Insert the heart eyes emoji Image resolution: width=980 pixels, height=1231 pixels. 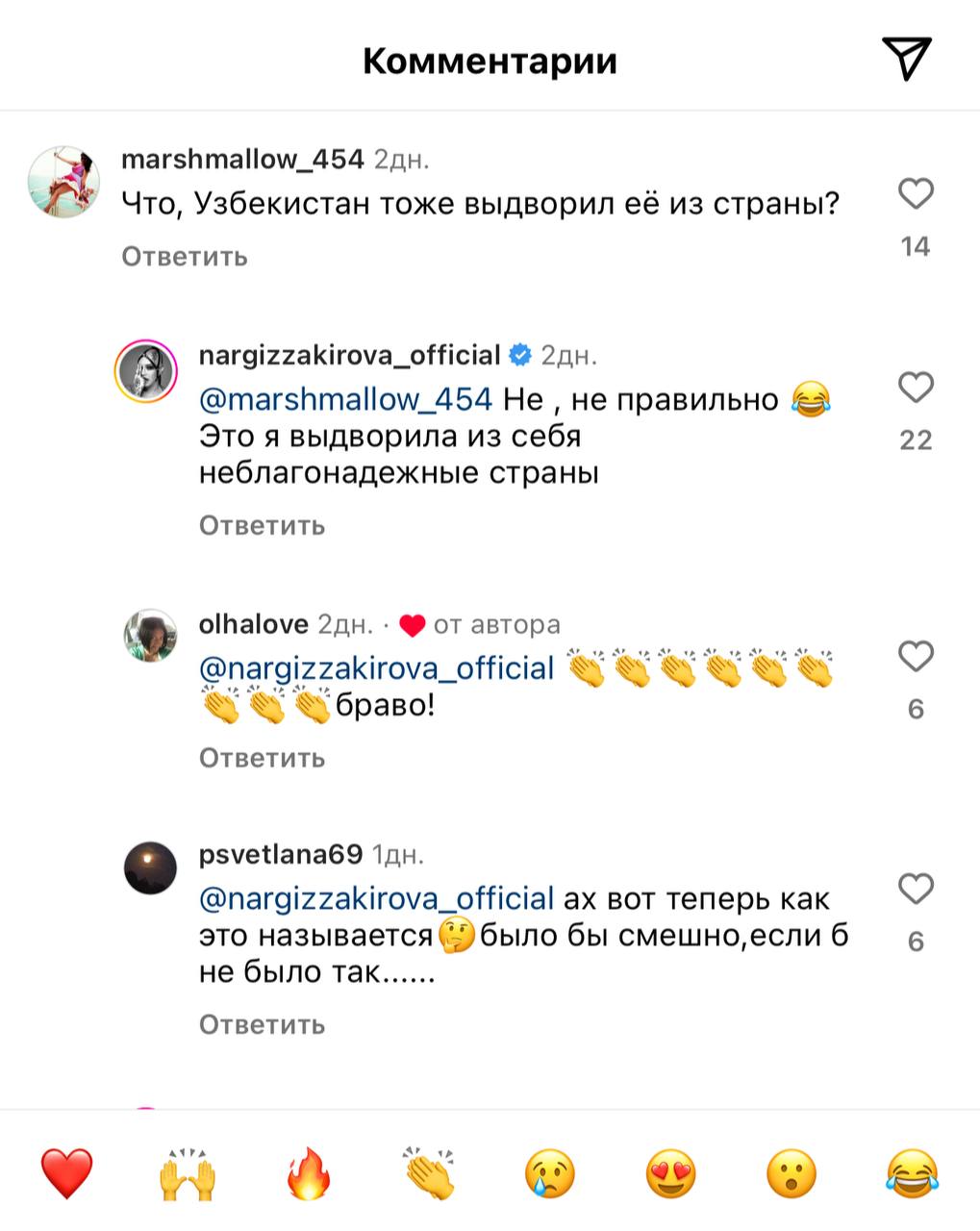point(671,1174)
